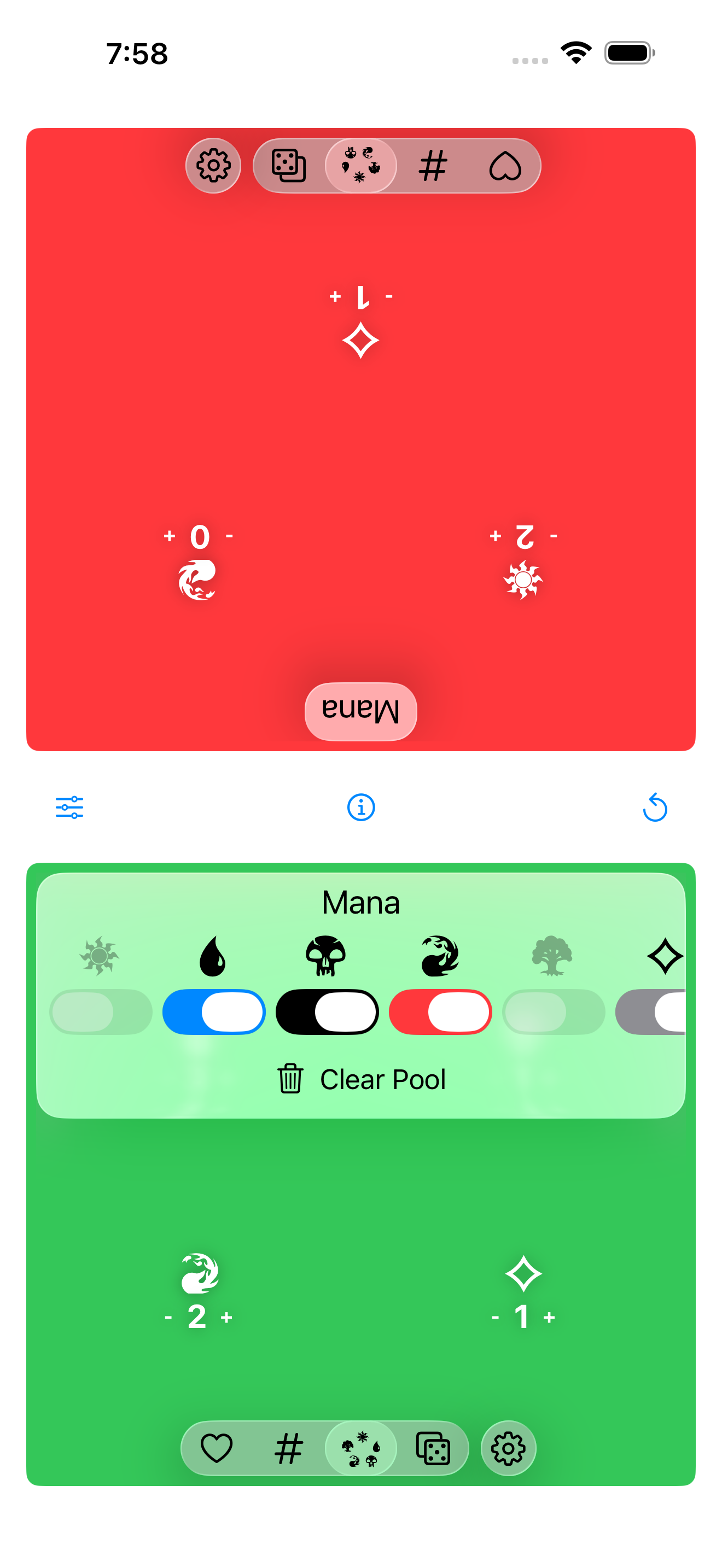Switch green player to the dice tab

pos(433,1448)
